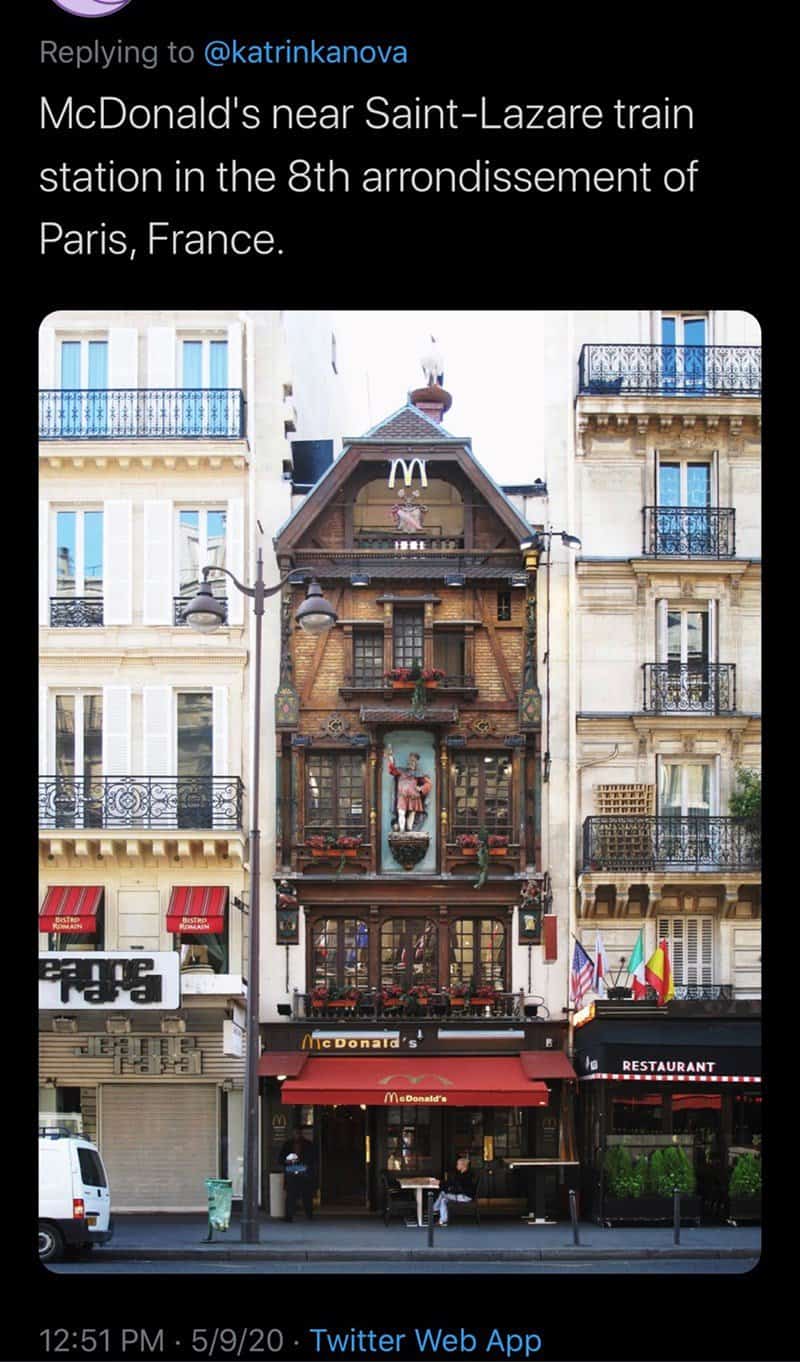View the McDonald's building photo full screen

(x=400, y=790)
